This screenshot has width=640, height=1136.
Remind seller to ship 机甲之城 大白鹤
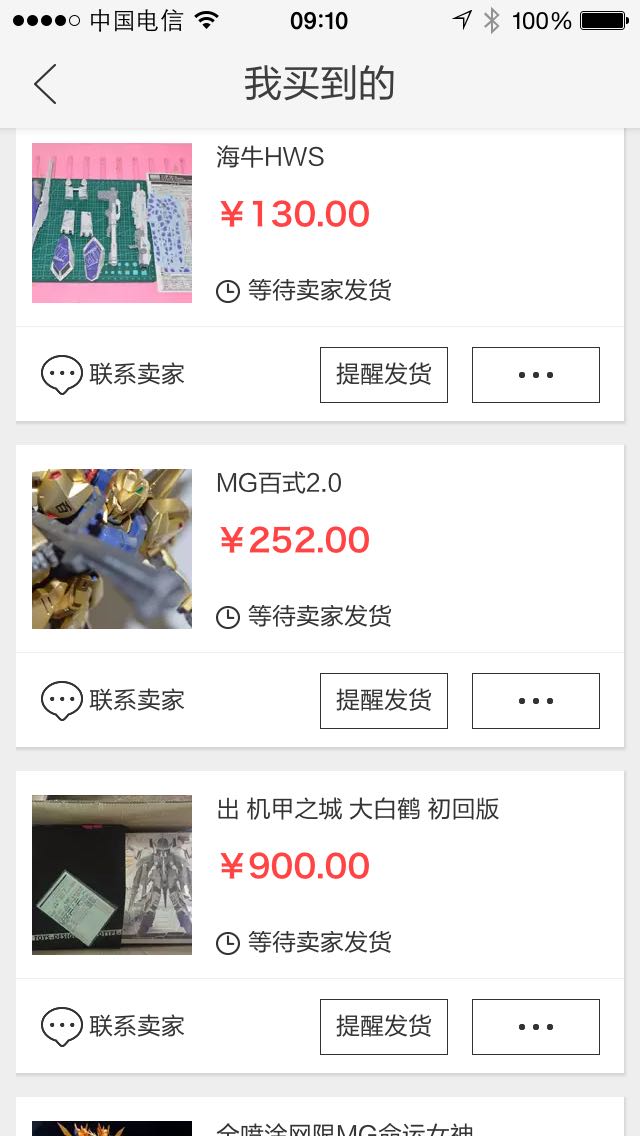(384, 1027)
